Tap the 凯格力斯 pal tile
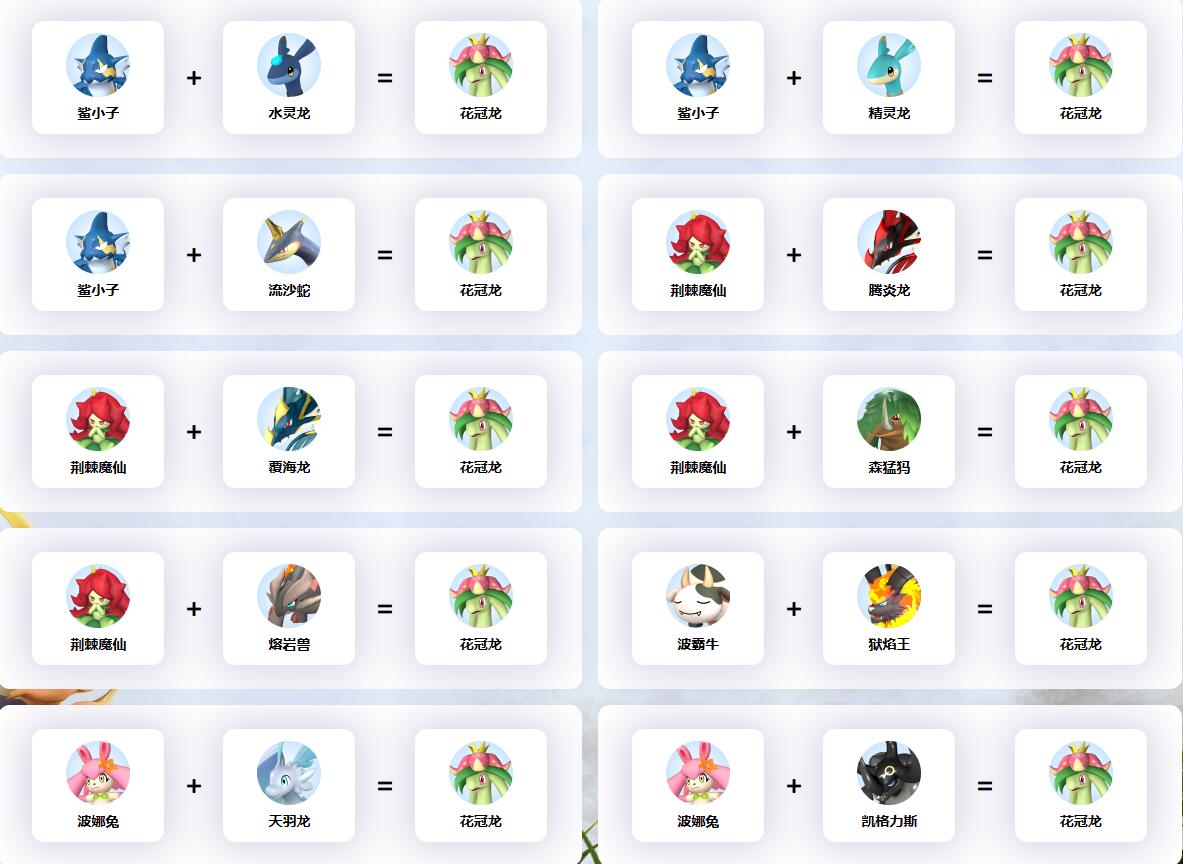 point(889,785)
